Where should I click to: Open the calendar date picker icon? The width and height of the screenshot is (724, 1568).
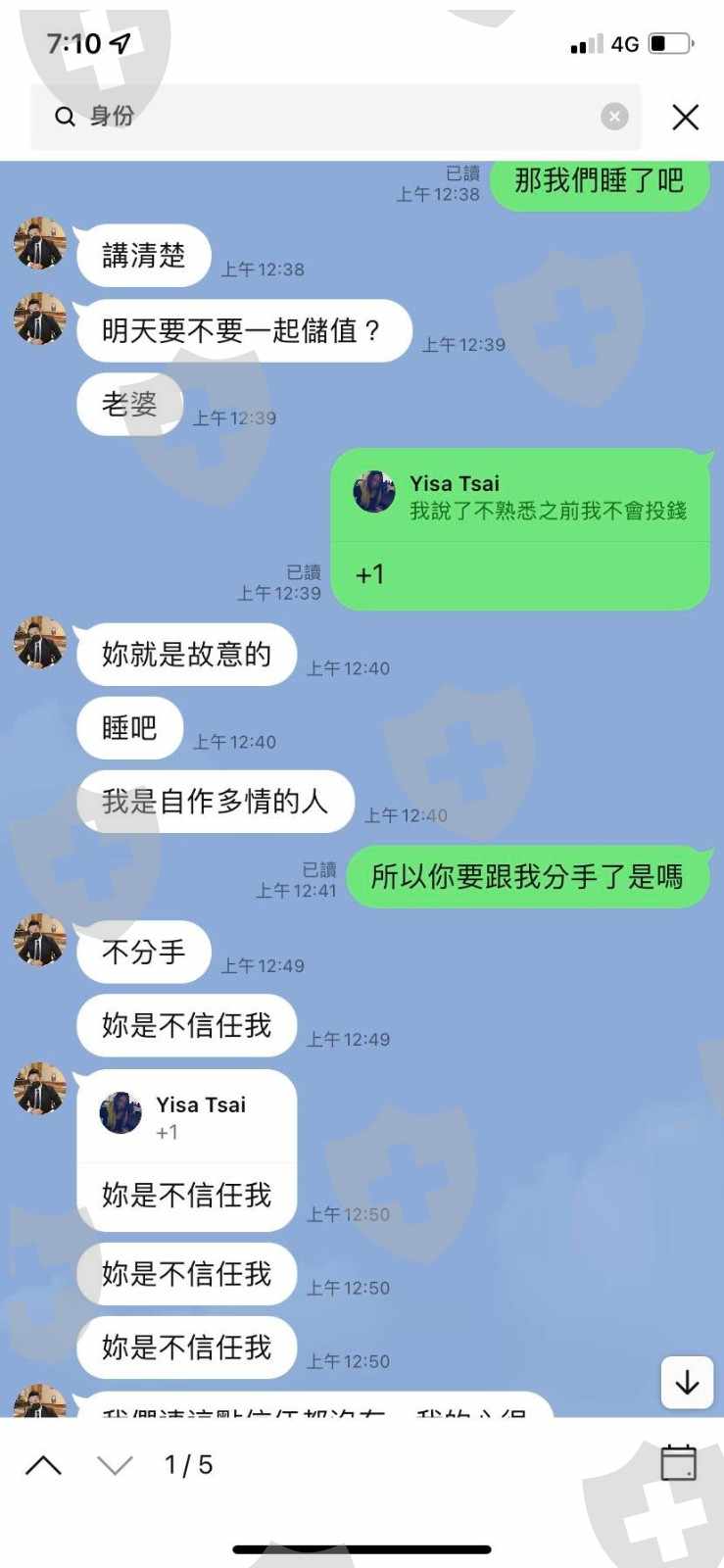(x=678, y=1462)
